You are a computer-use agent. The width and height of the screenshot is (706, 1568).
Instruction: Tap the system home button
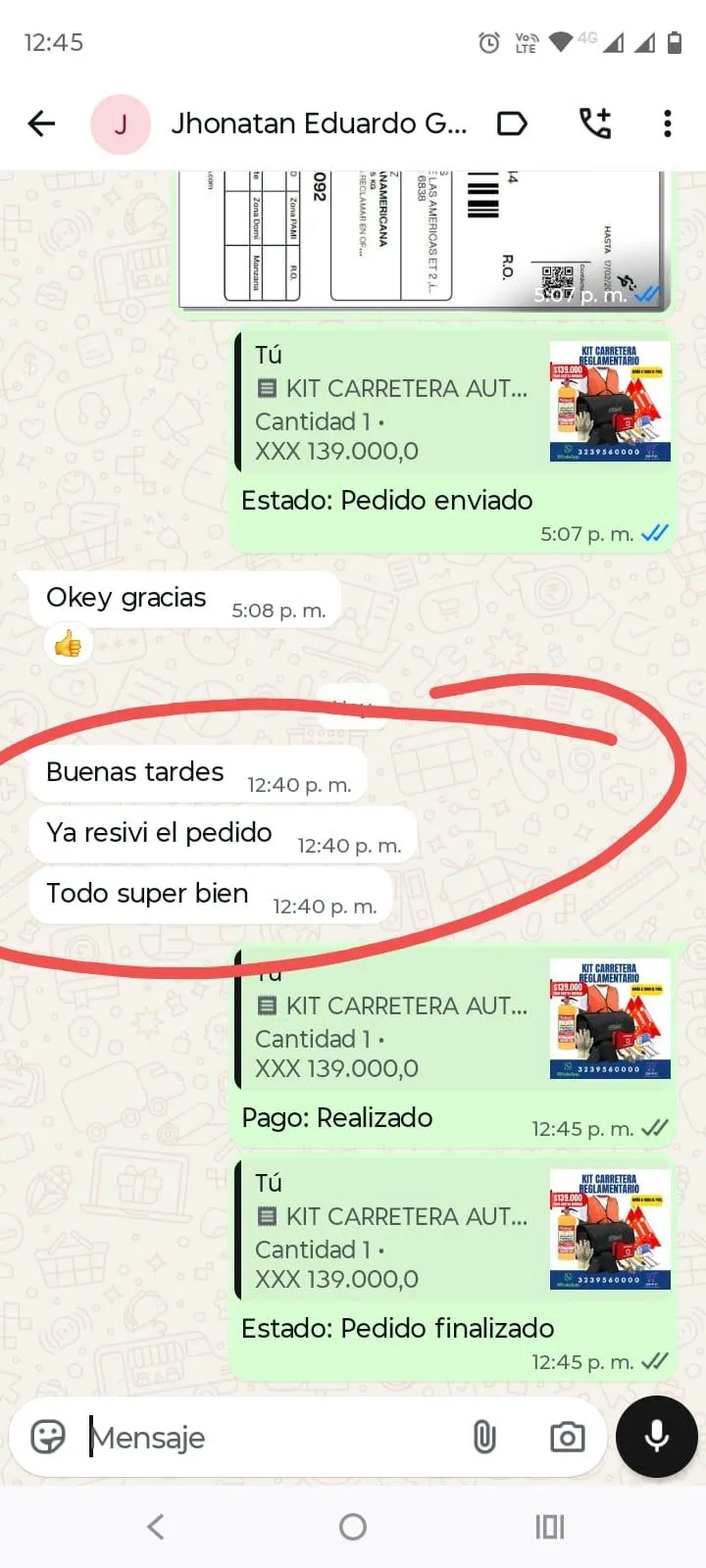(353, 1527)
